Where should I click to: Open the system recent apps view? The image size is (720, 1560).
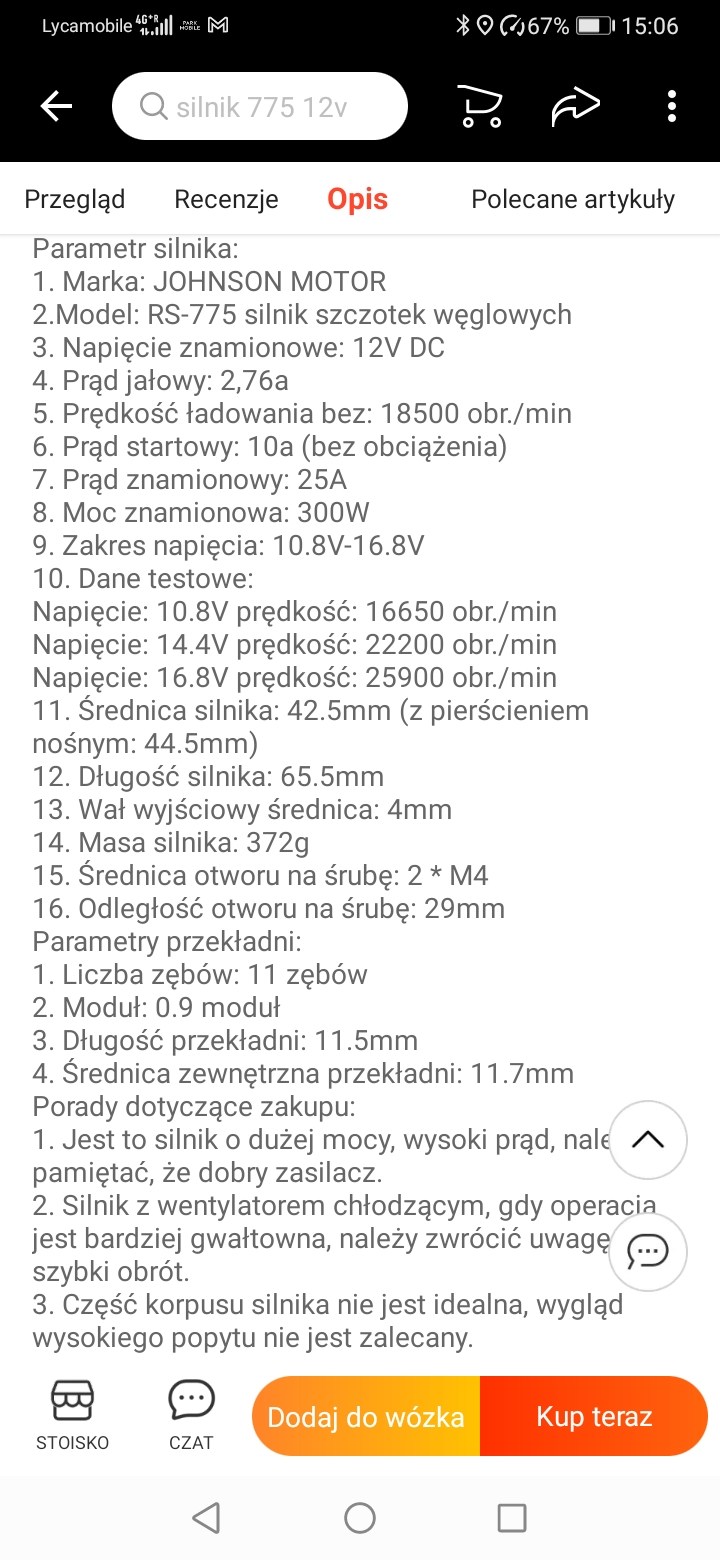[512, 1518]
